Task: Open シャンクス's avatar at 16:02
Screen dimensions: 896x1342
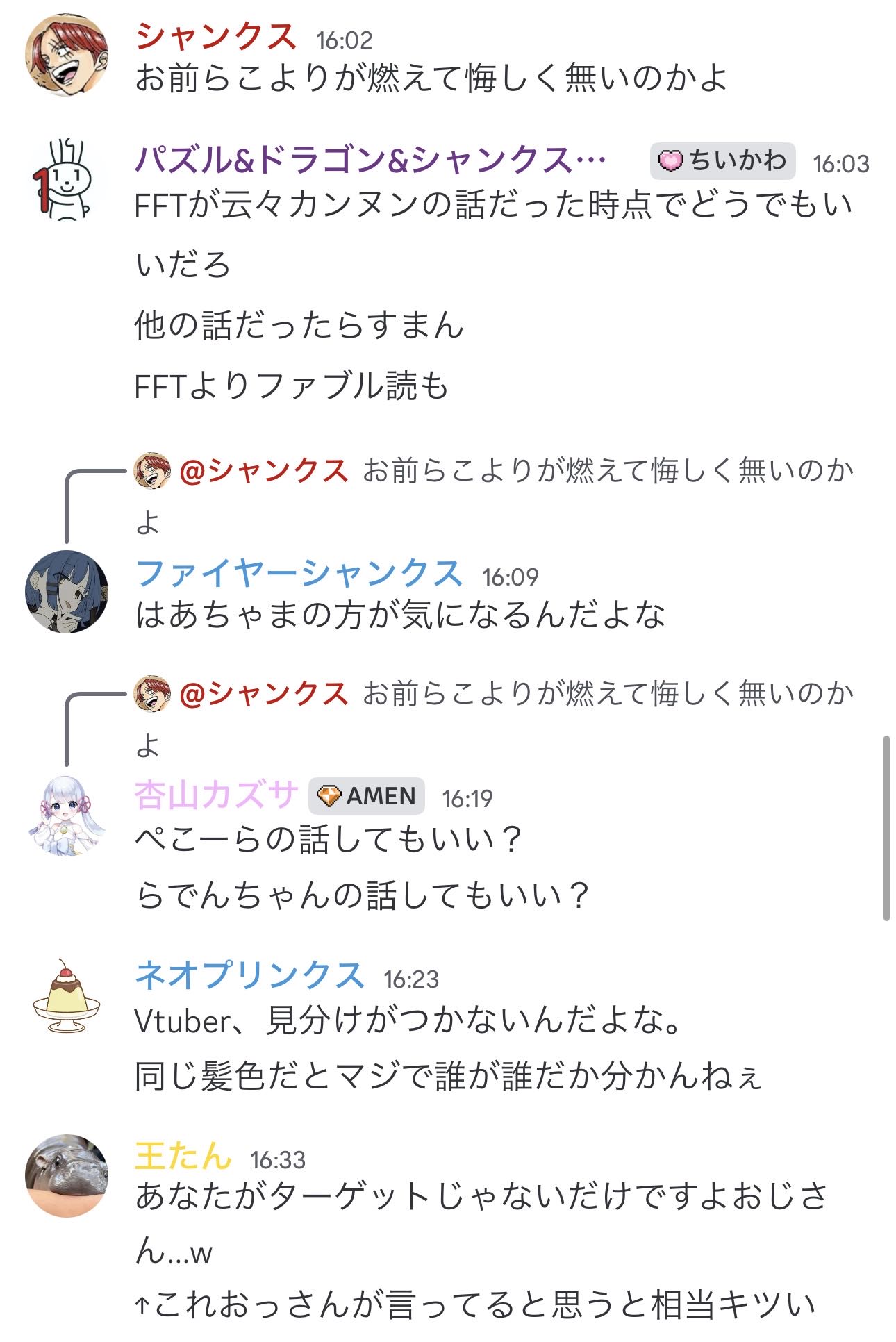Action: pos(67,55)
